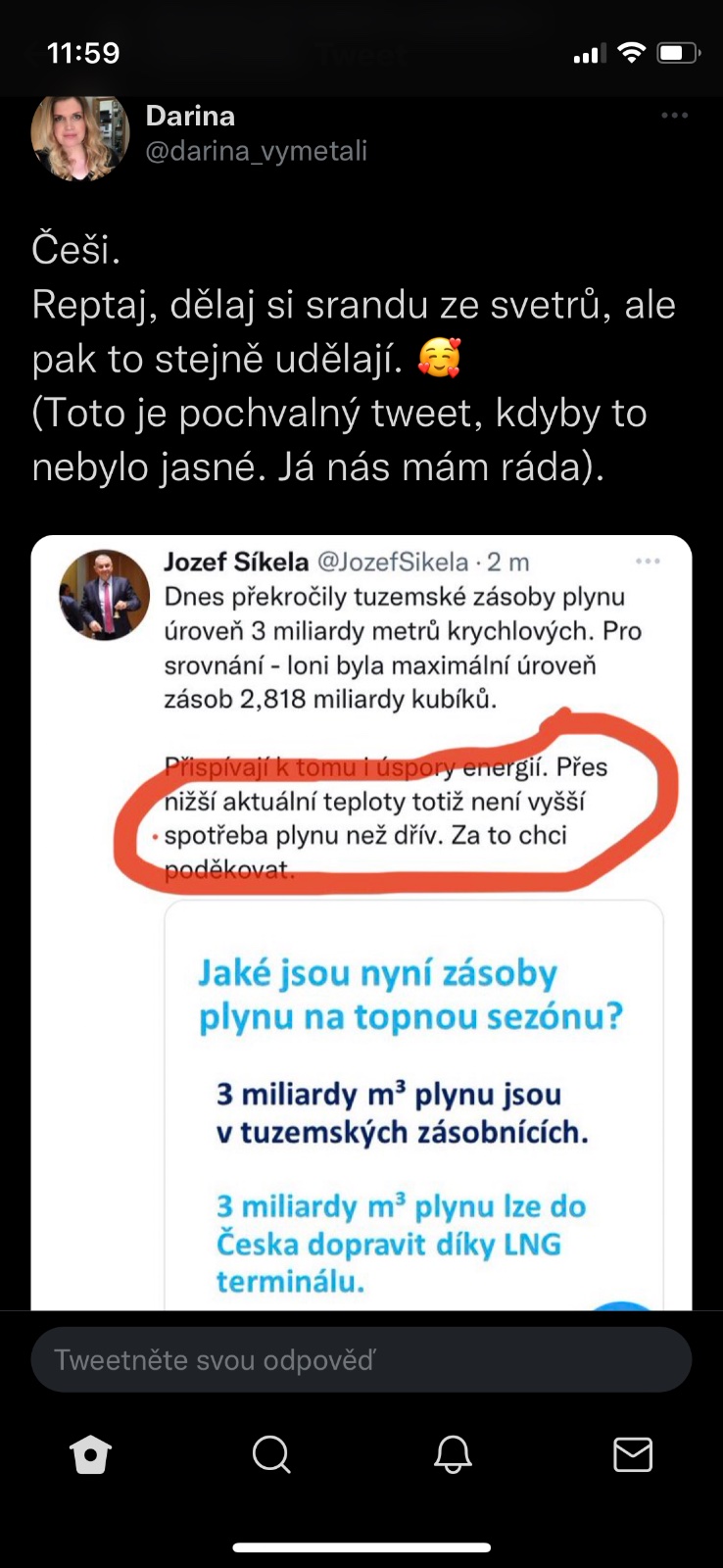Open the tweet's overflow menu
723x1568 pixels.
coord(674,116)
